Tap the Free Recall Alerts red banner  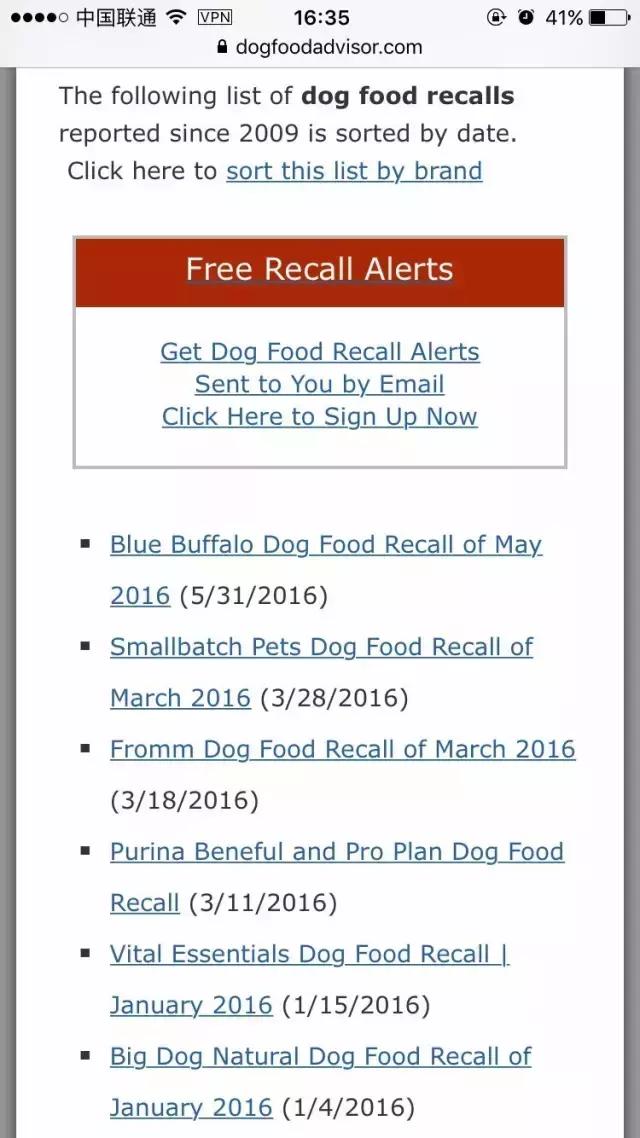pos(319,270)
